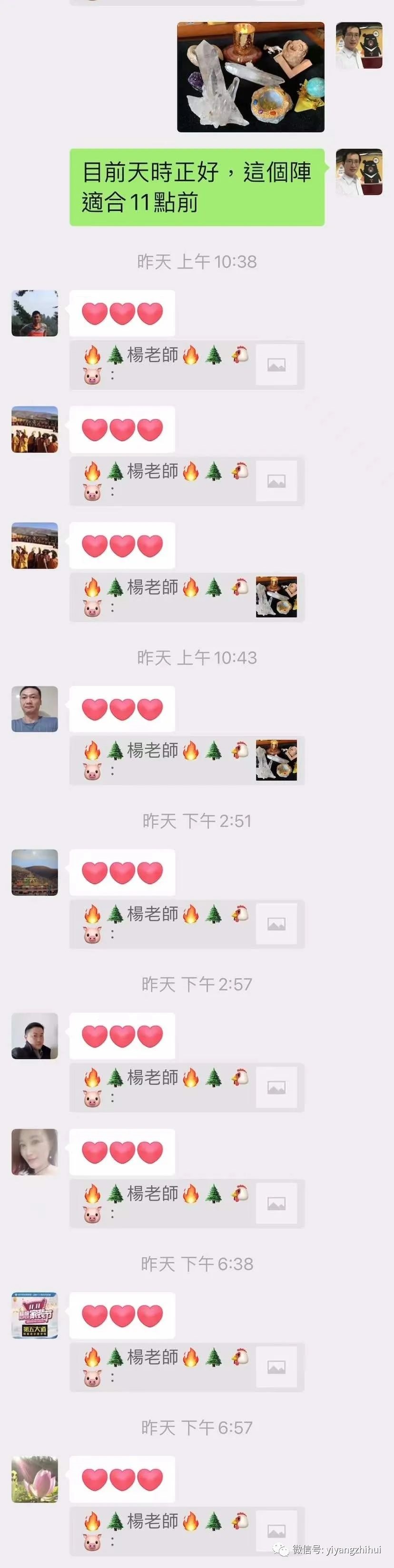This screenshot has height=1568, width=394.
Task: Open the profile with the woman selfie avatar
Action: [35, 1152]
